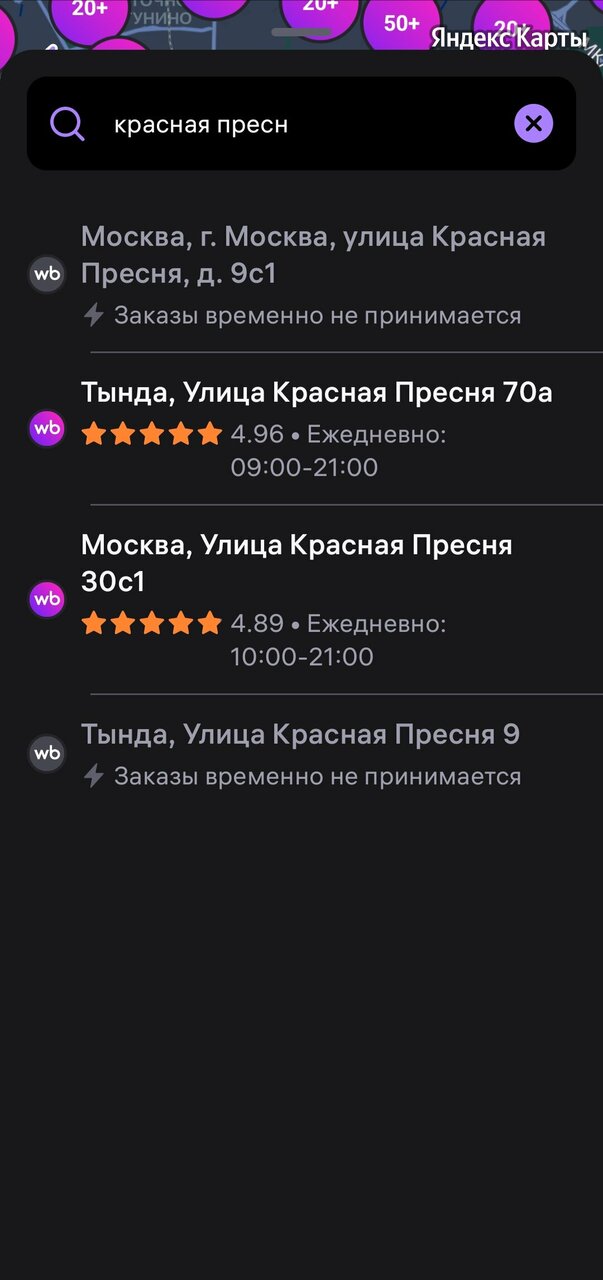The width and height of the screenshot is (603, 1280).
Task: Clear the search text with the X button
Action: (x=533, y=124)
